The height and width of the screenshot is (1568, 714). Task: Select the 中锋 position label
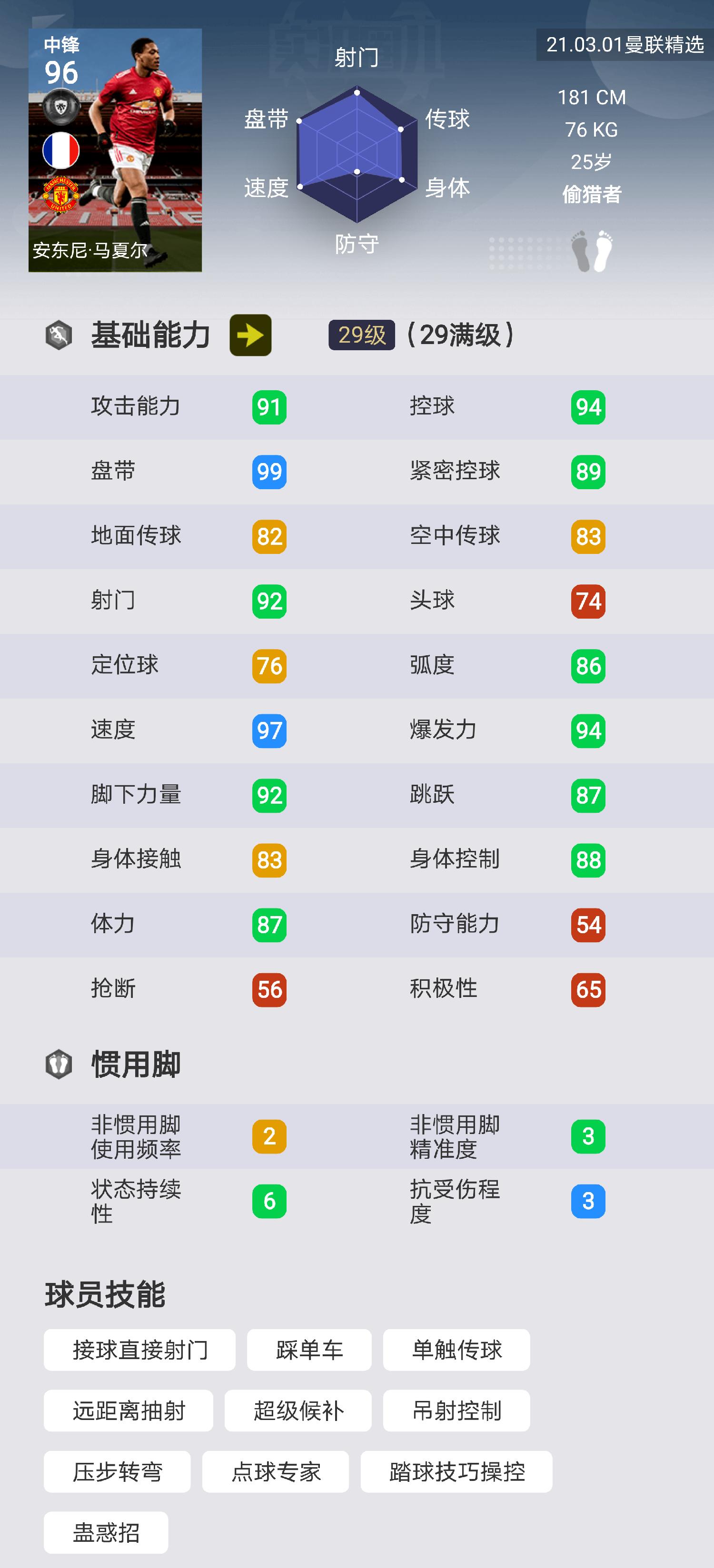[61, 47]
